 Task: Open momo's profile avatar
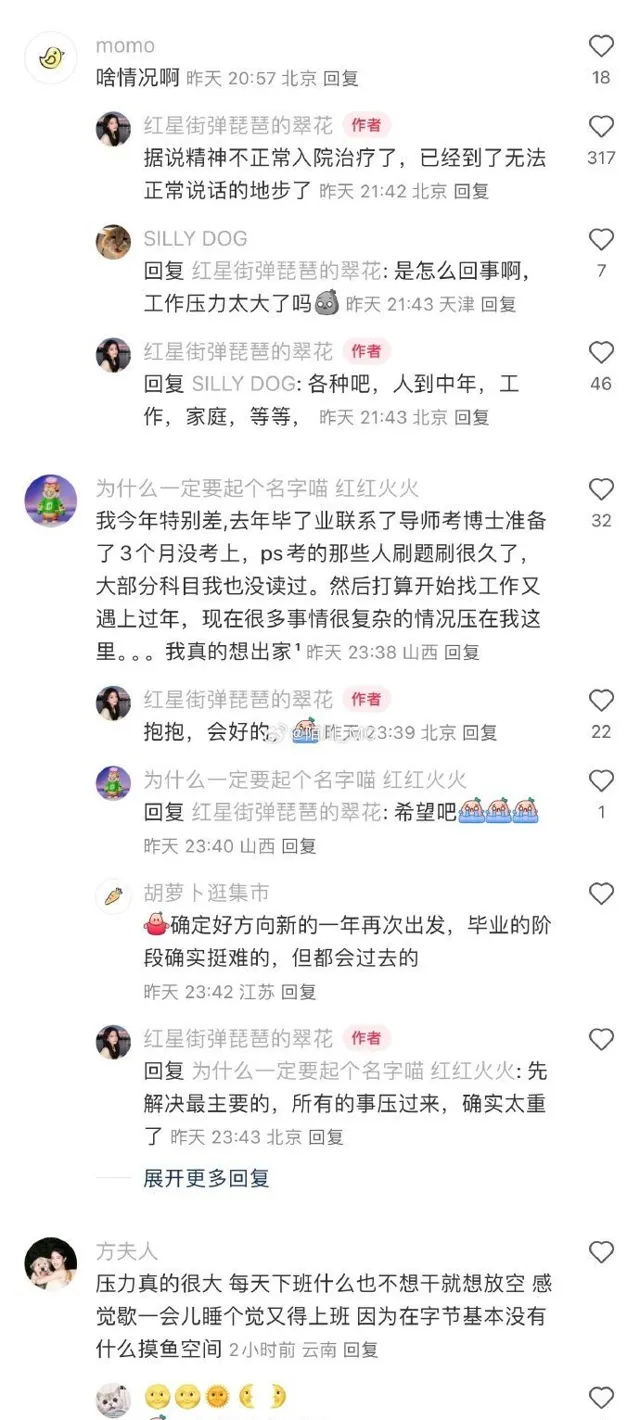[x=51, y=58]
